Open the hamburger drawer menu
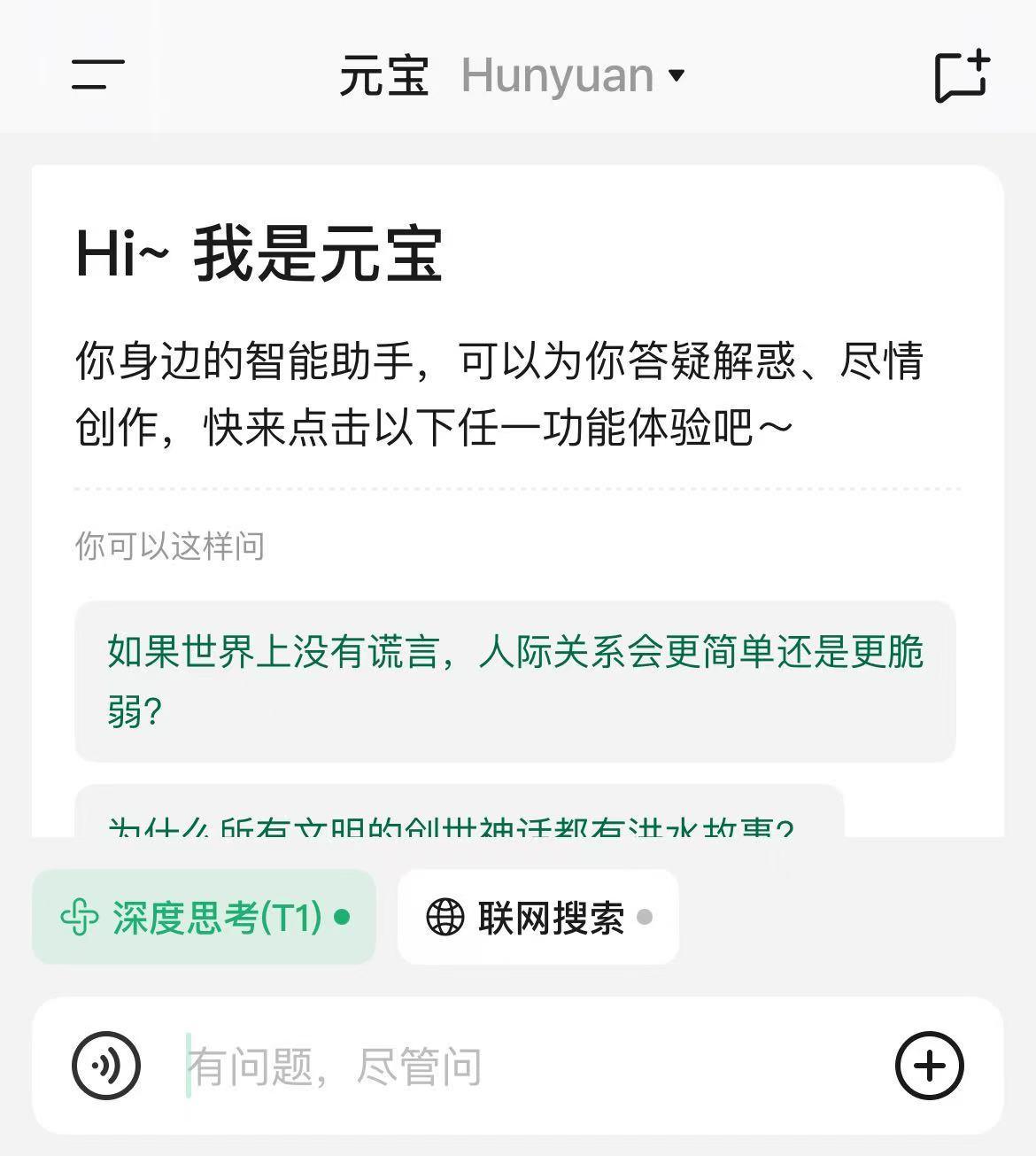The height and width of the screenshot is (1156, 1036). (x=97, y=74)
